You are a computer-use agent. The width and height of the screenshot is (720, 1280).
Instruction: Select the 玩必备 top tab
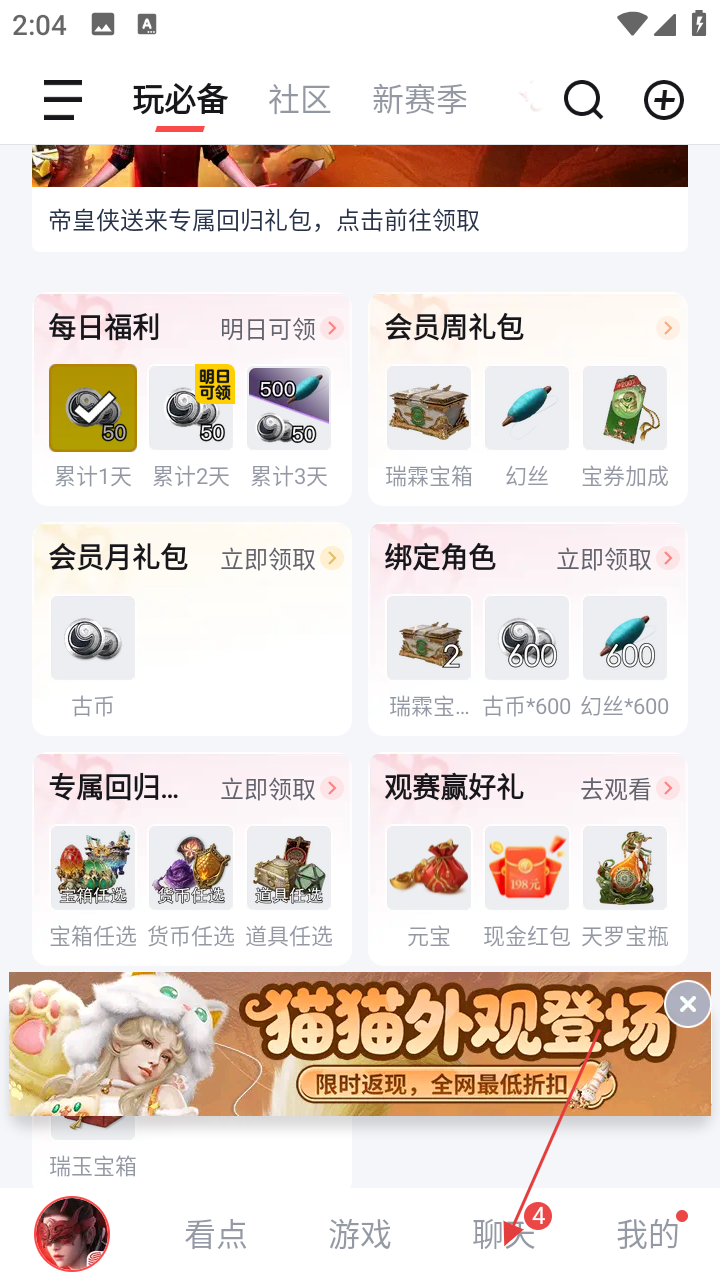tap(180, 100)
